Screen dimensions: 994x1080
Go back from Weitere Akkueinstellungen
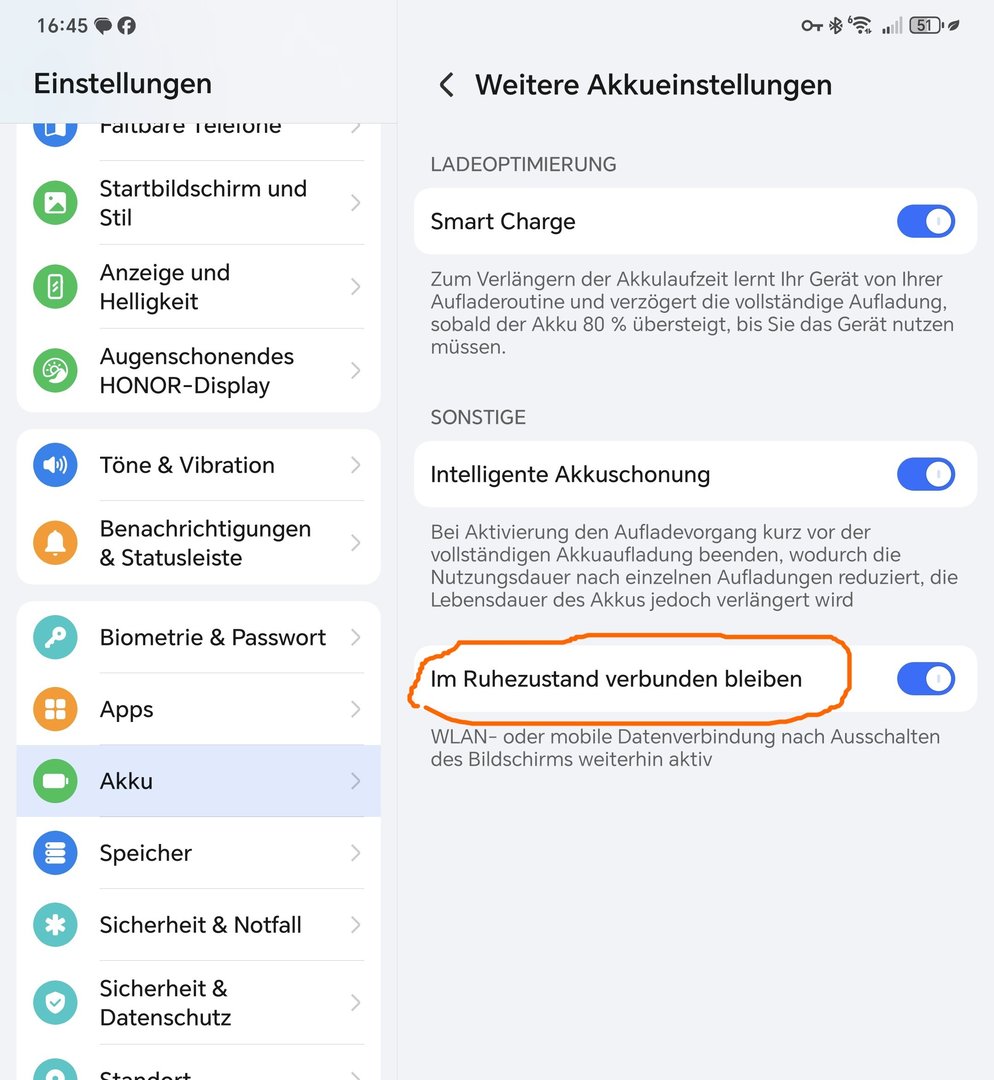446,85
